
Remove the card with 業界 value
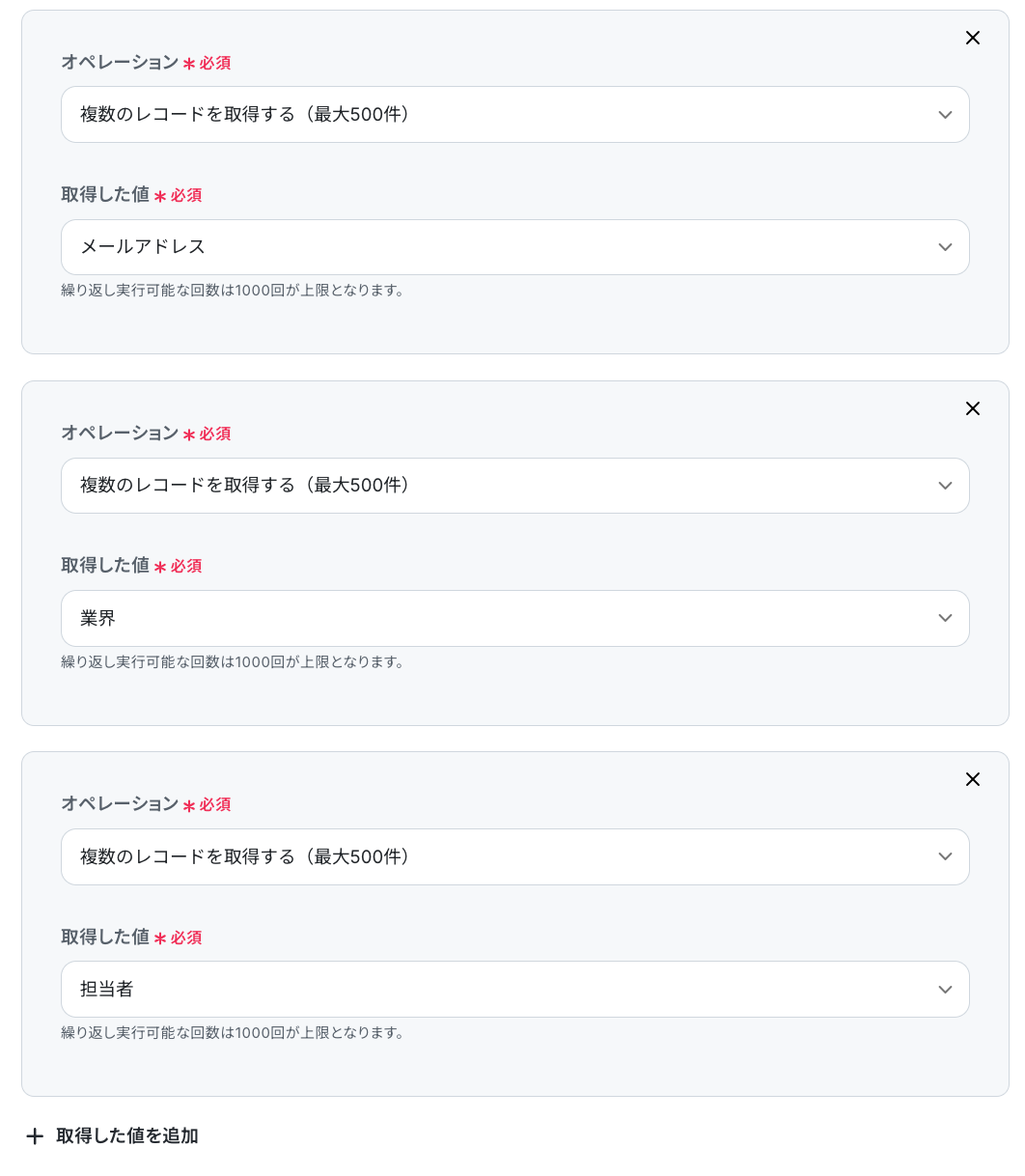click(973, 408)
